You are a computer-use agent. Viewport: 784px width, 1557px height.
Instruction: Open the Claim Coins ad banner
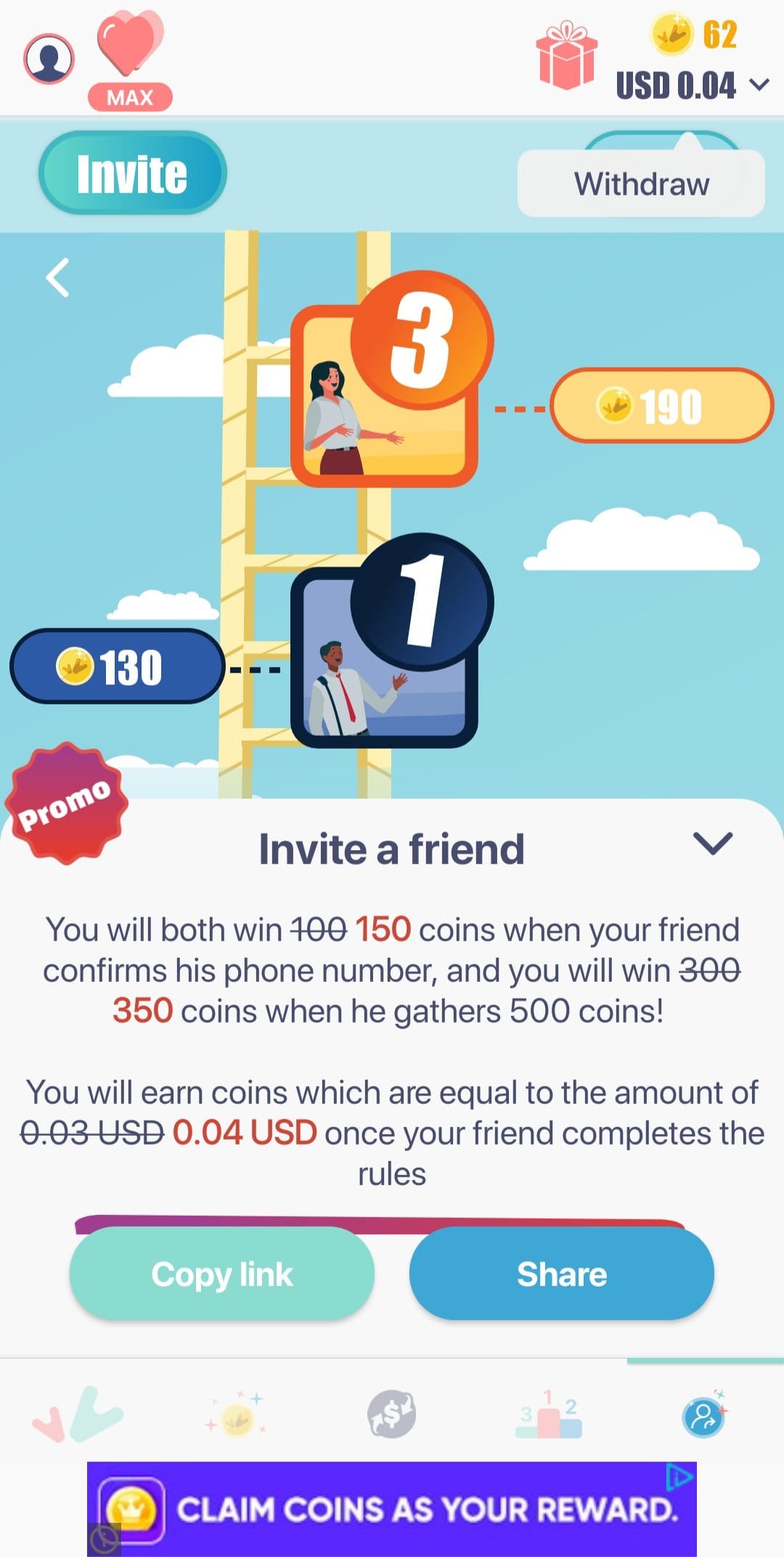click(392, 1508)
